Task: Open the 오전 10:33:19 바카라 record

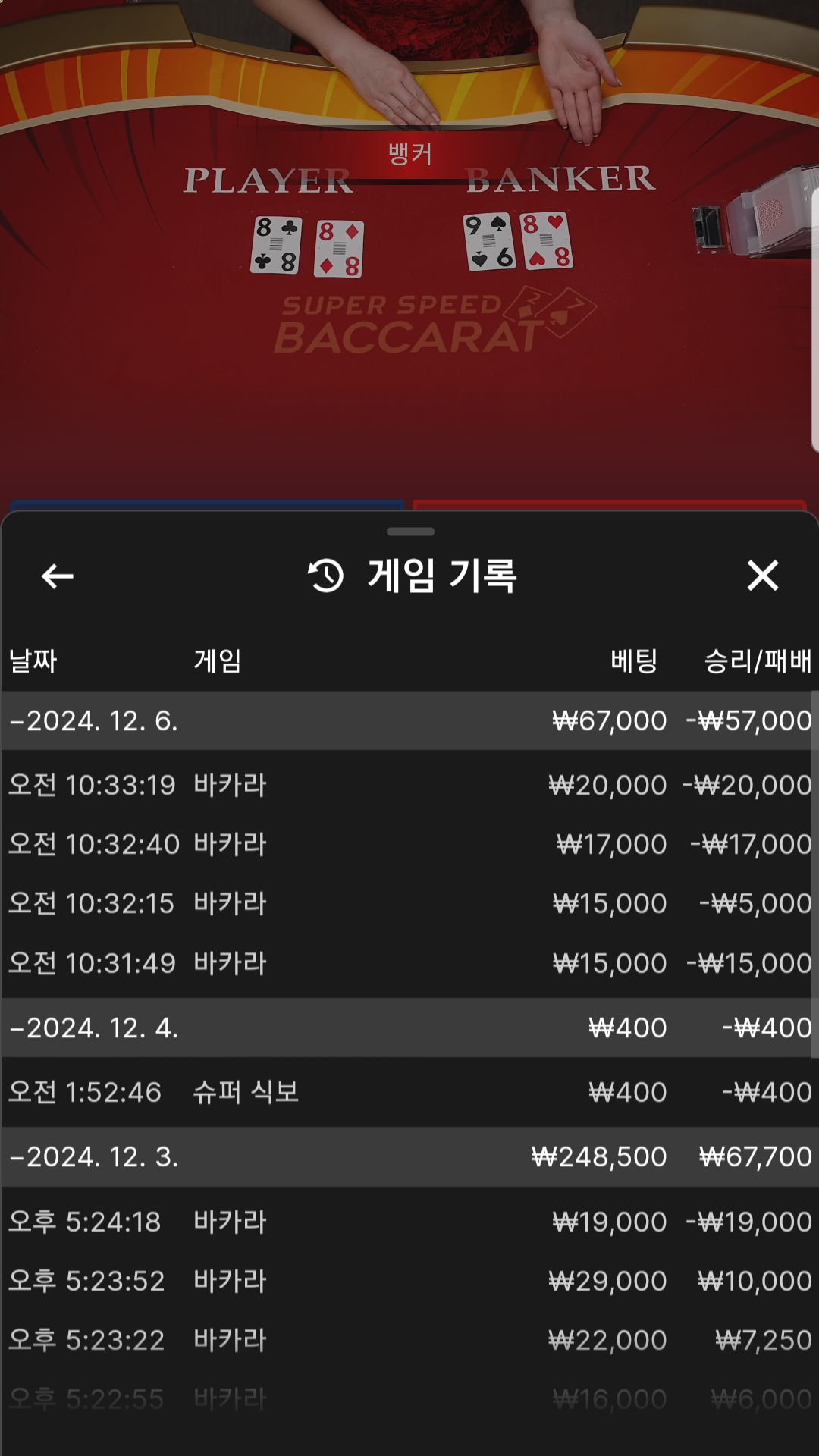Action: [x=409, y=785]
